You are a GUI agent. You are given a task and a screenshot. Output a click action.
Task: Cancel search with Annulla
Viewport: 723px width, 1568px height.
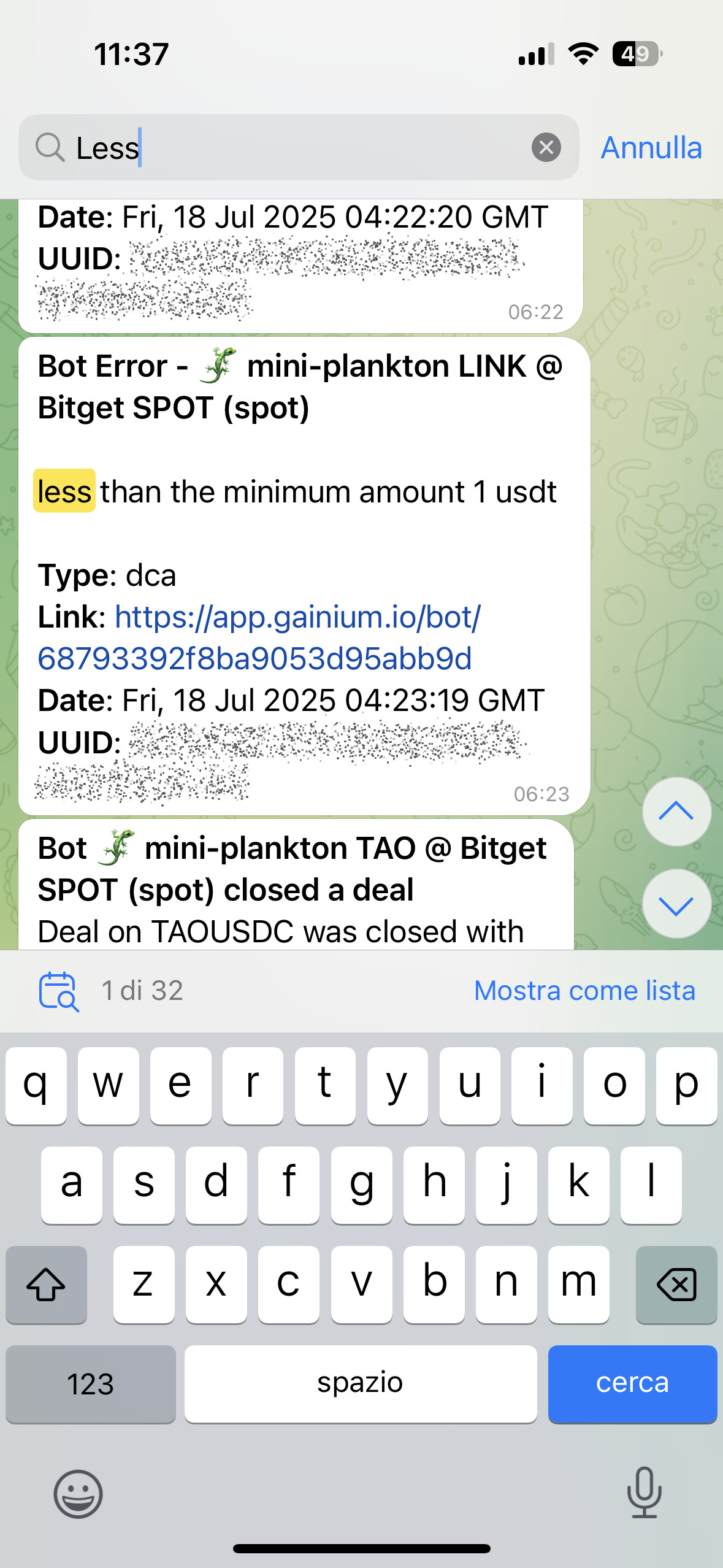coord(651,148)
